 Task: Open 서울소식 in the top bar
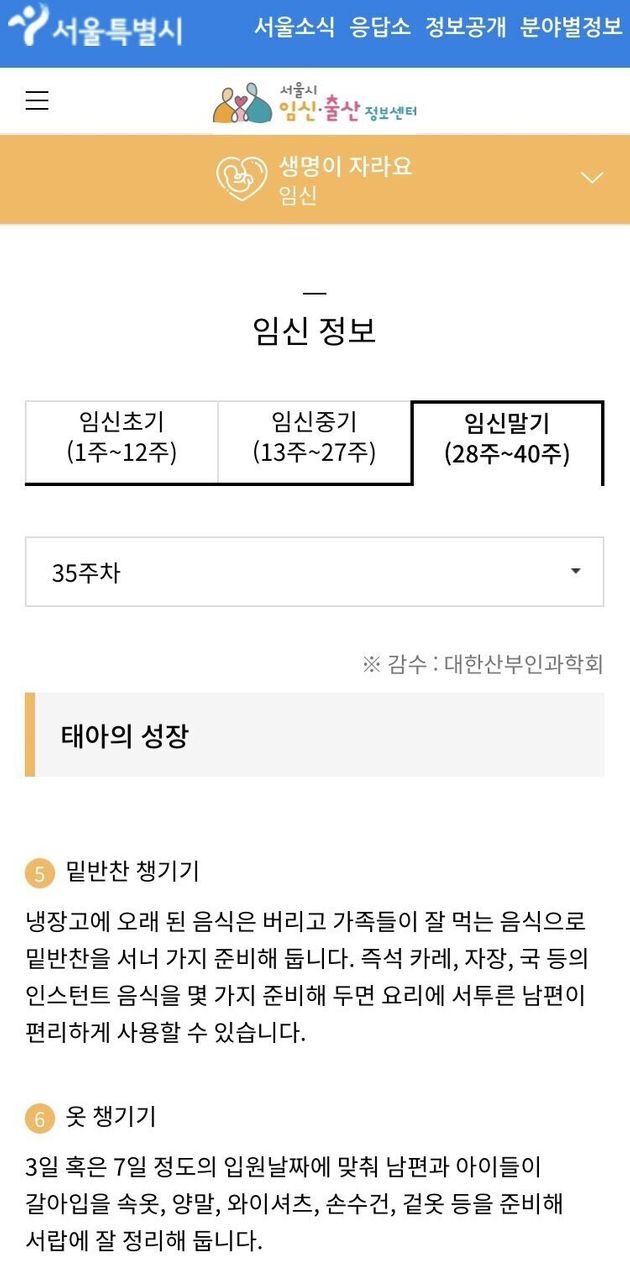coord(294,27)
